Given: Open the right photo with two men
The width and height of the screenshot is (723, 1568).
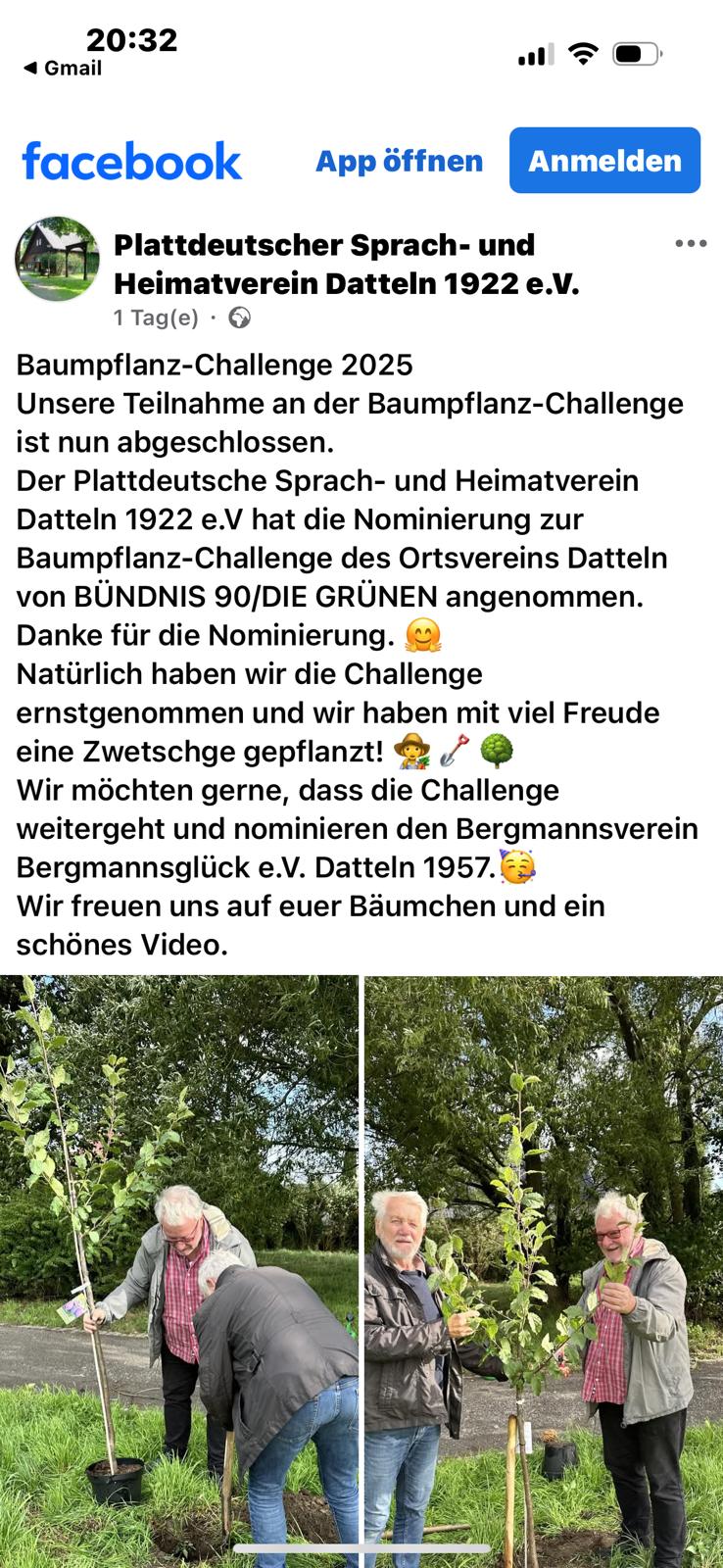Looking at the screenshot, I should tap(544, 1269).
